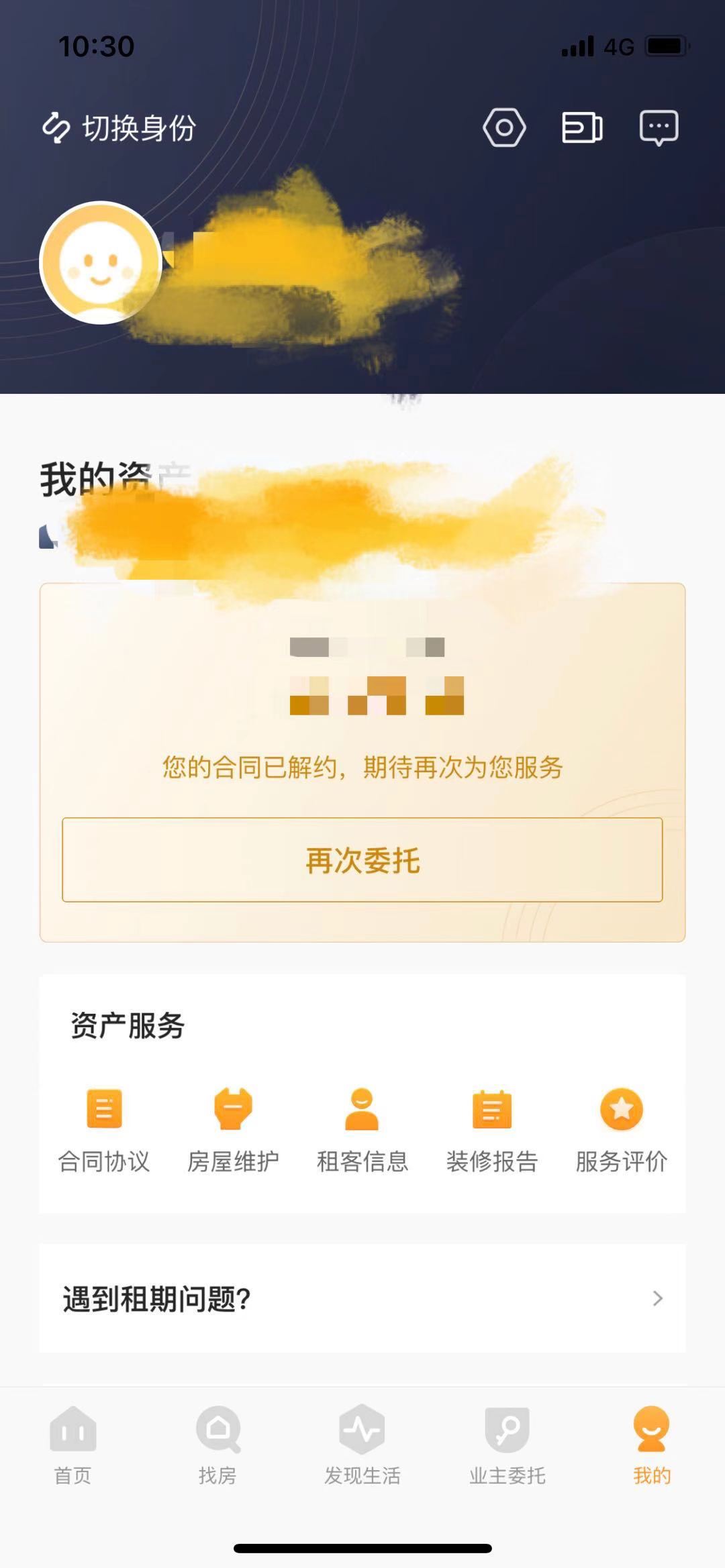Screen dimensions: 725x1568
Task: Switch to the 找房 tab
Action: (217, 1446)
